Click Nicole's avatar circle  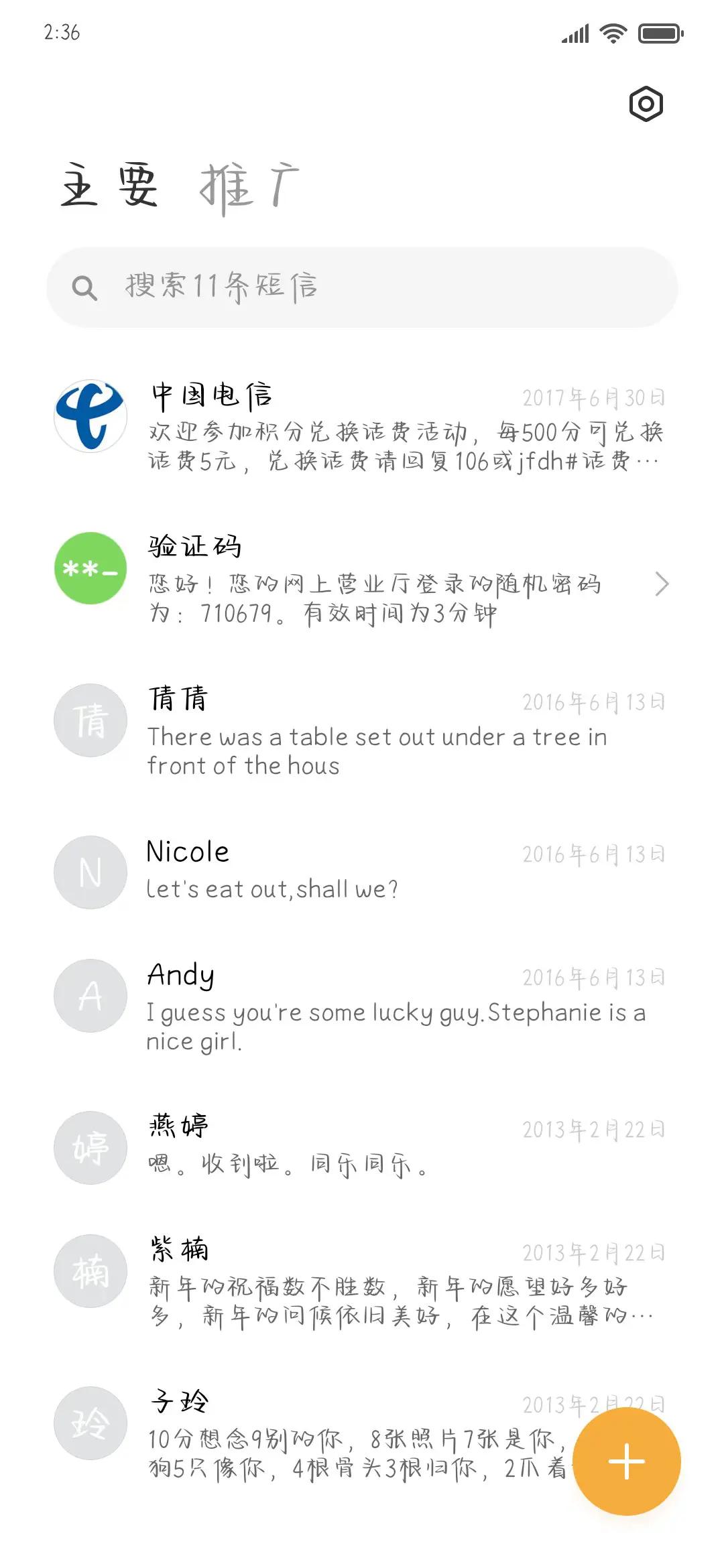click(x=90, y=872)
